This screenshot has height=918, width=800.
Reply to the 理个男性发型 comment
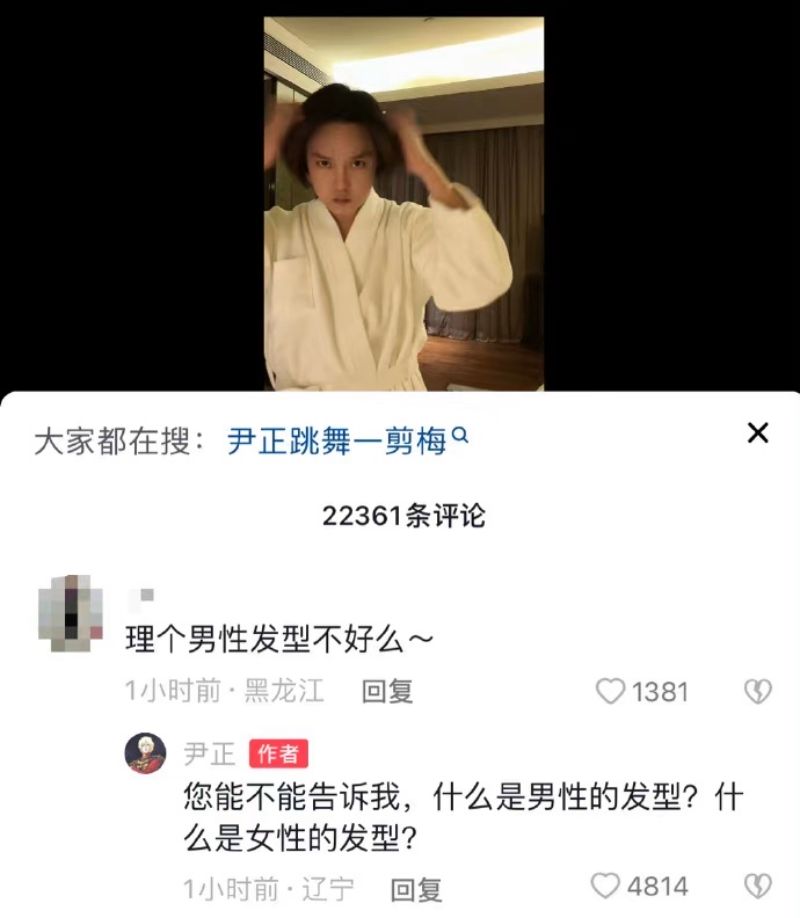pyautogui.click(x=387, y=691)
